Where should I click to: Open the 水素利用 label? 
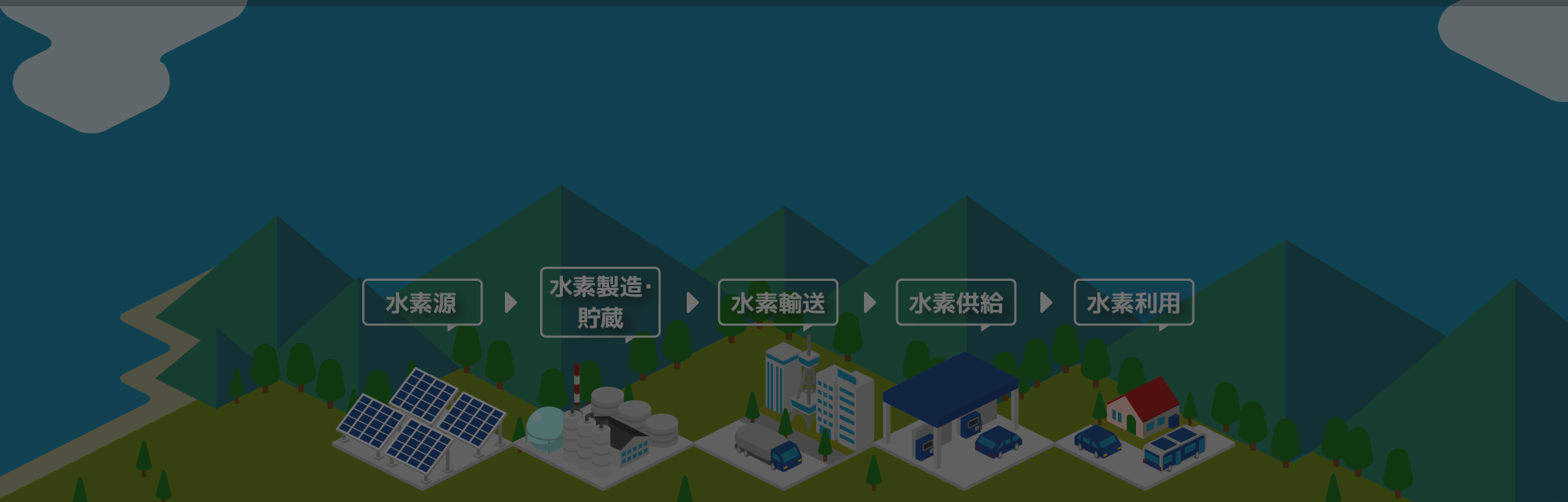[1134, 303]
